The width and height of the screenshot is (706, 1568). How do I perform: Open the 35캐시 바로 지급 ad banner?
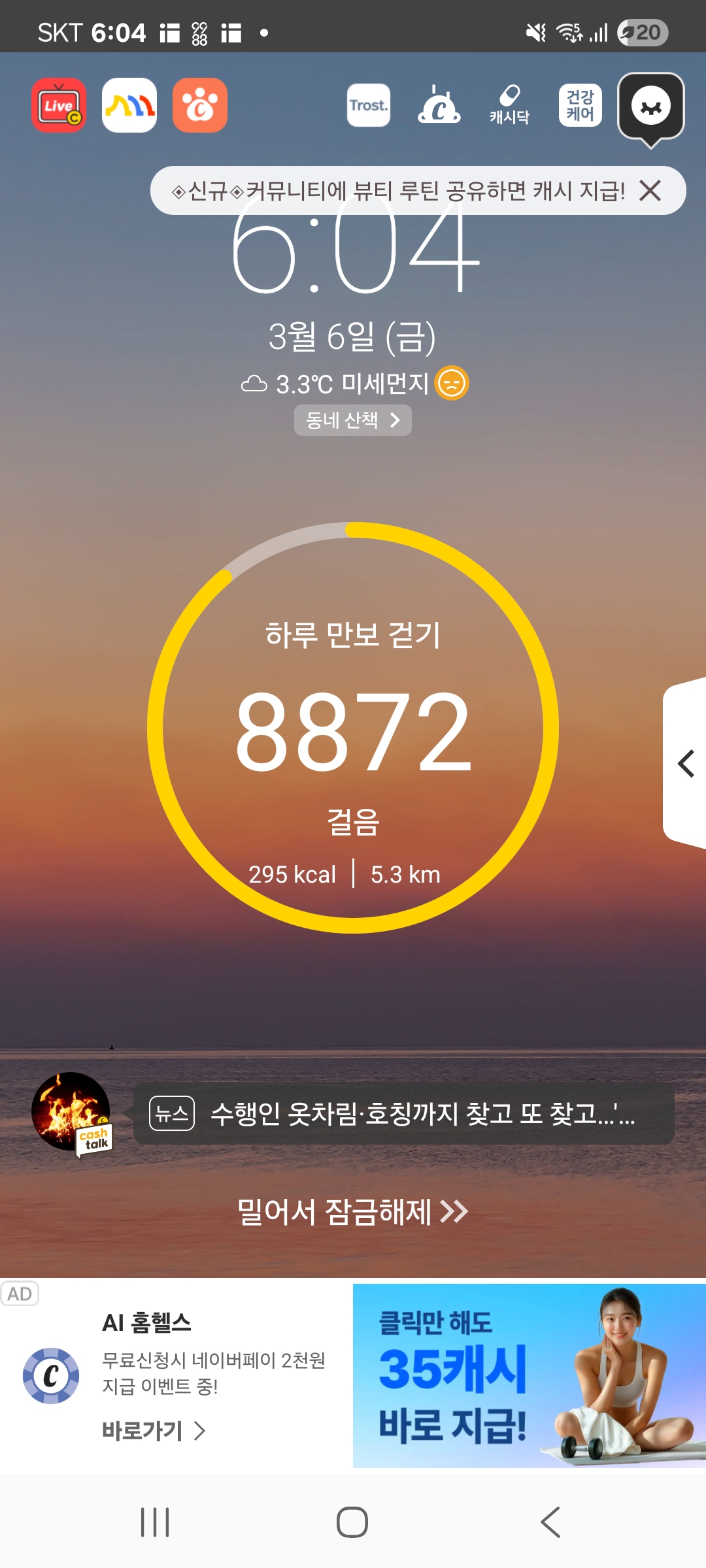(529, 1375)
